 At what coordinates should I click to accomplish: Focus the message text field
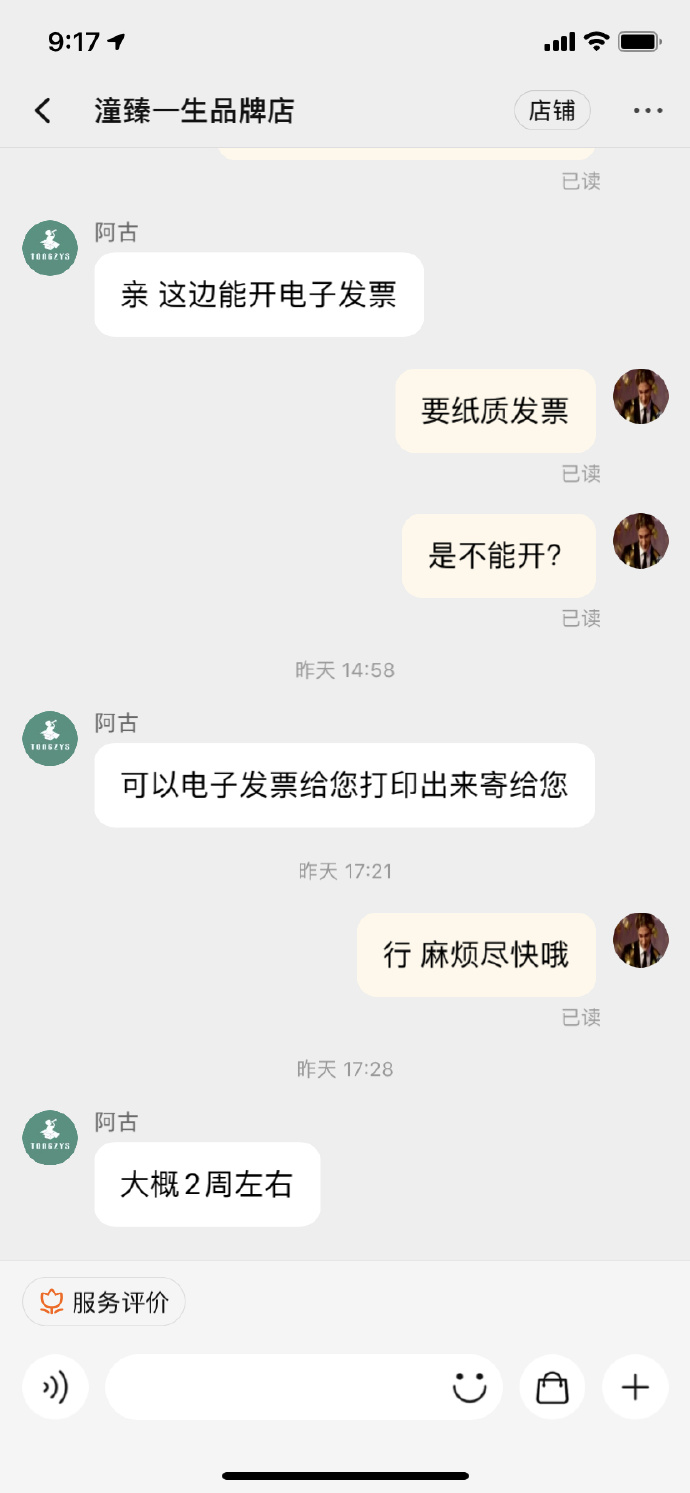point(270,1387)
